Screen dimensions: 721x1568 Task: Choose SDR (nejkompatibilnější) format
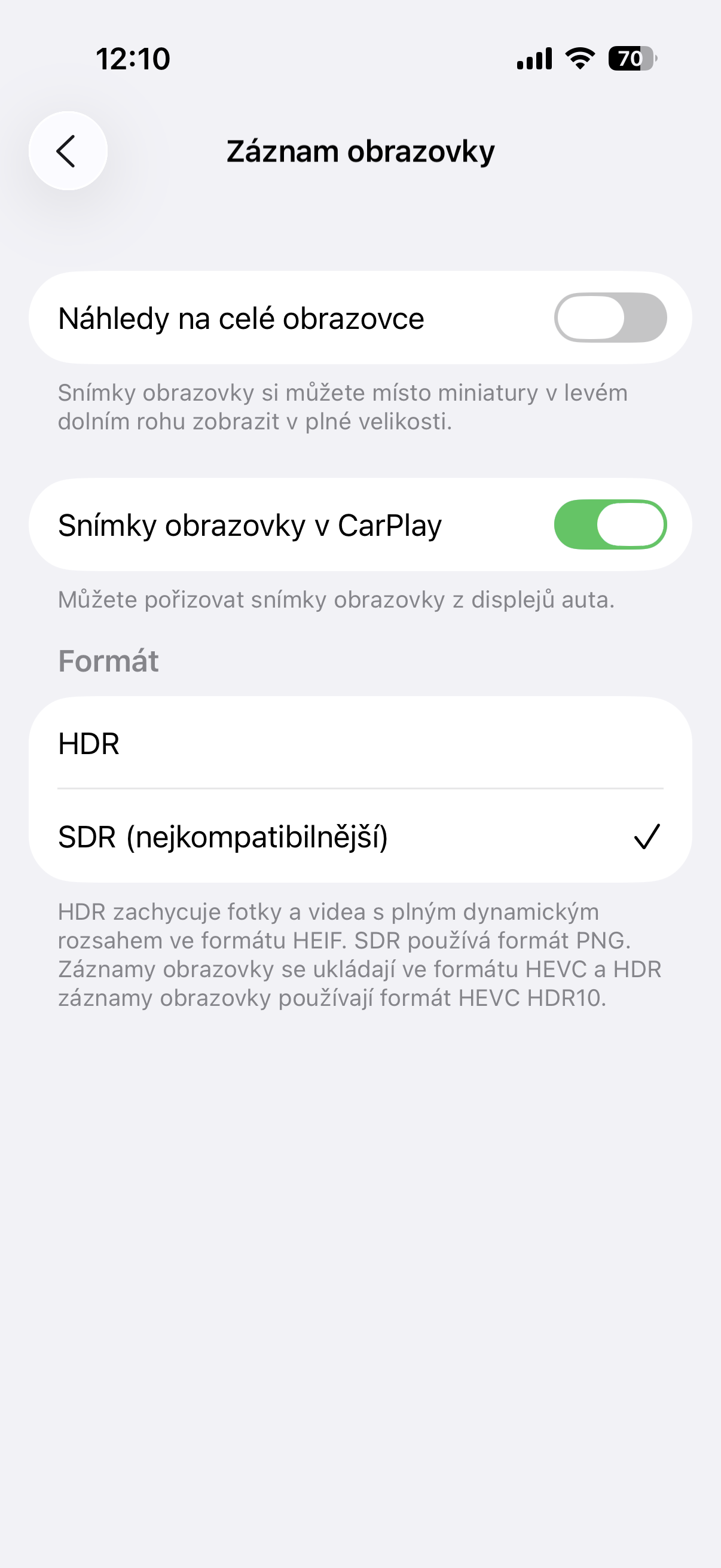click(x=360, y=837)
